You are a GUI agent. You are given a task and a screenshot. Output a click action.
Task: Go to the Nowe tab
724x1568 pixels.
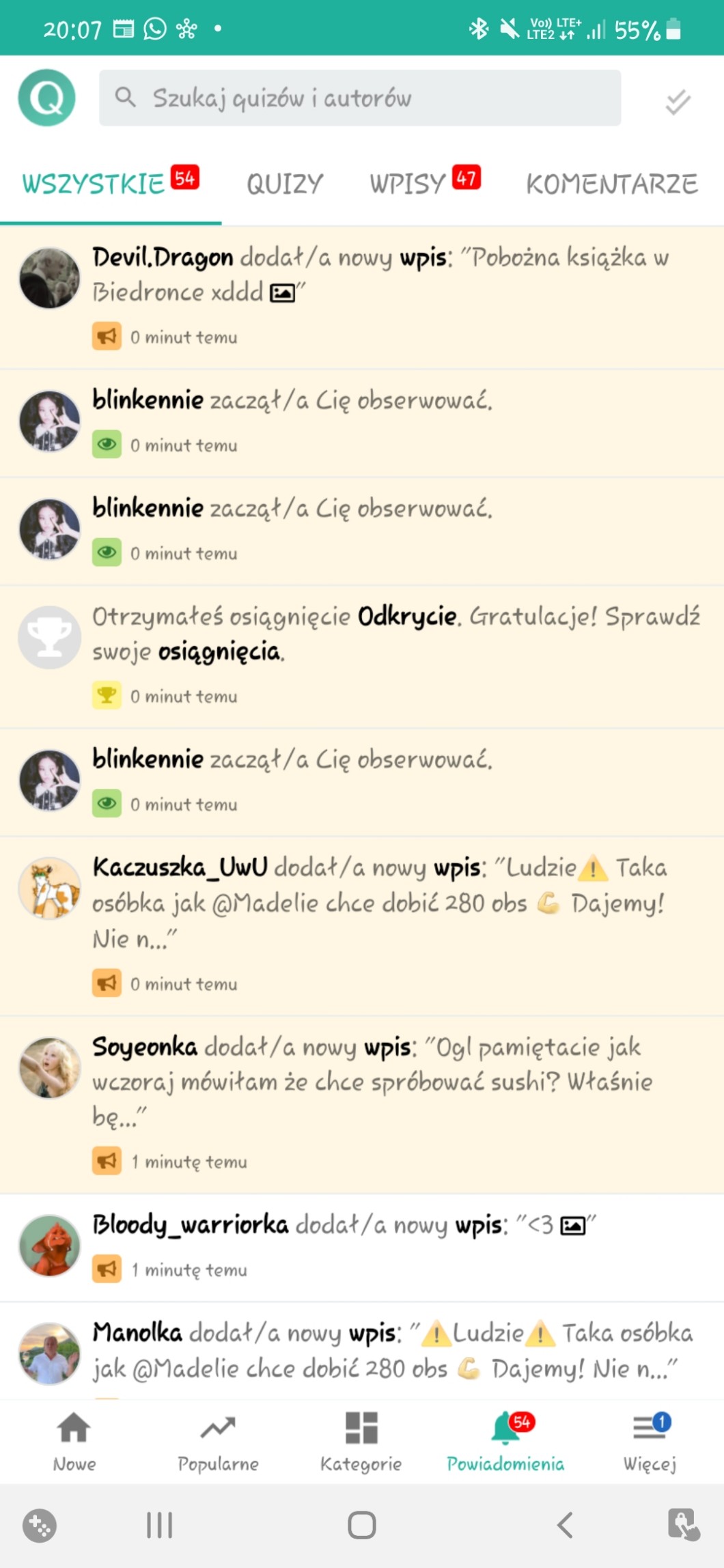click(x=74, y=1441)
